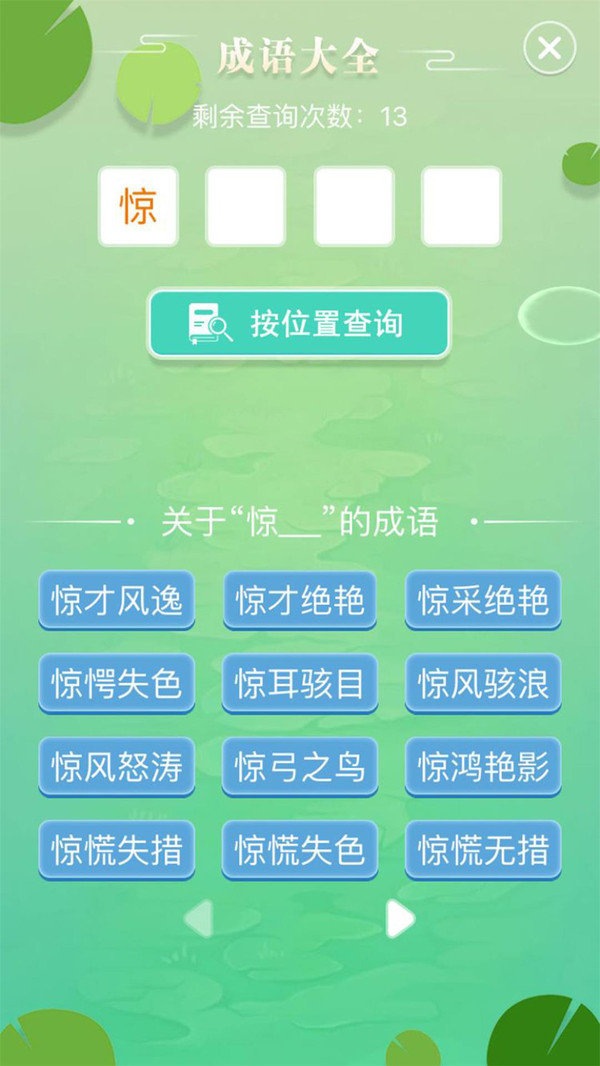This screenshot has width=600, height=1066.
Task: Open the idiom 惊慌失措
Action: [x=117, y=850]
